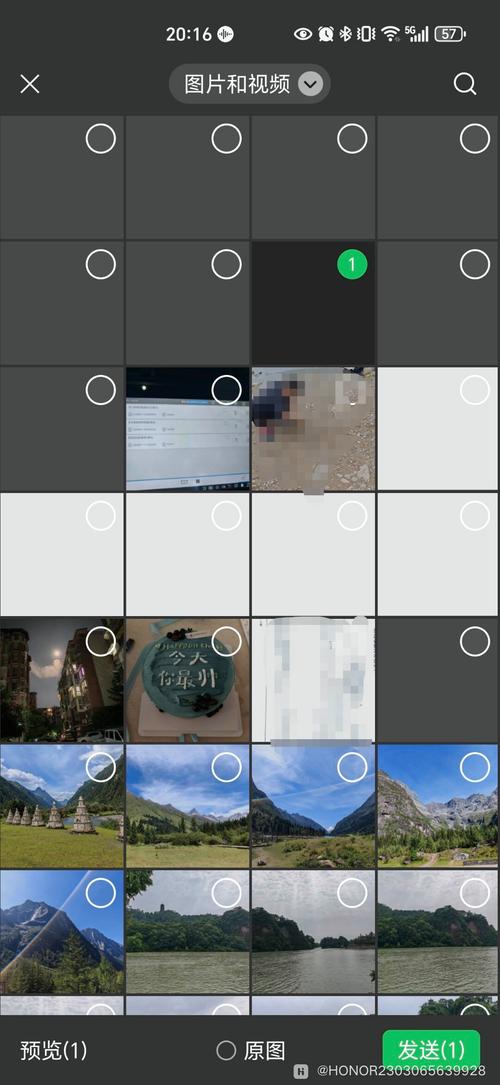Viewport: 500px width, 1085px height.
Task: Select the white stupas photo checkbox
Action: pyautogui.click(x=100, y=768)
